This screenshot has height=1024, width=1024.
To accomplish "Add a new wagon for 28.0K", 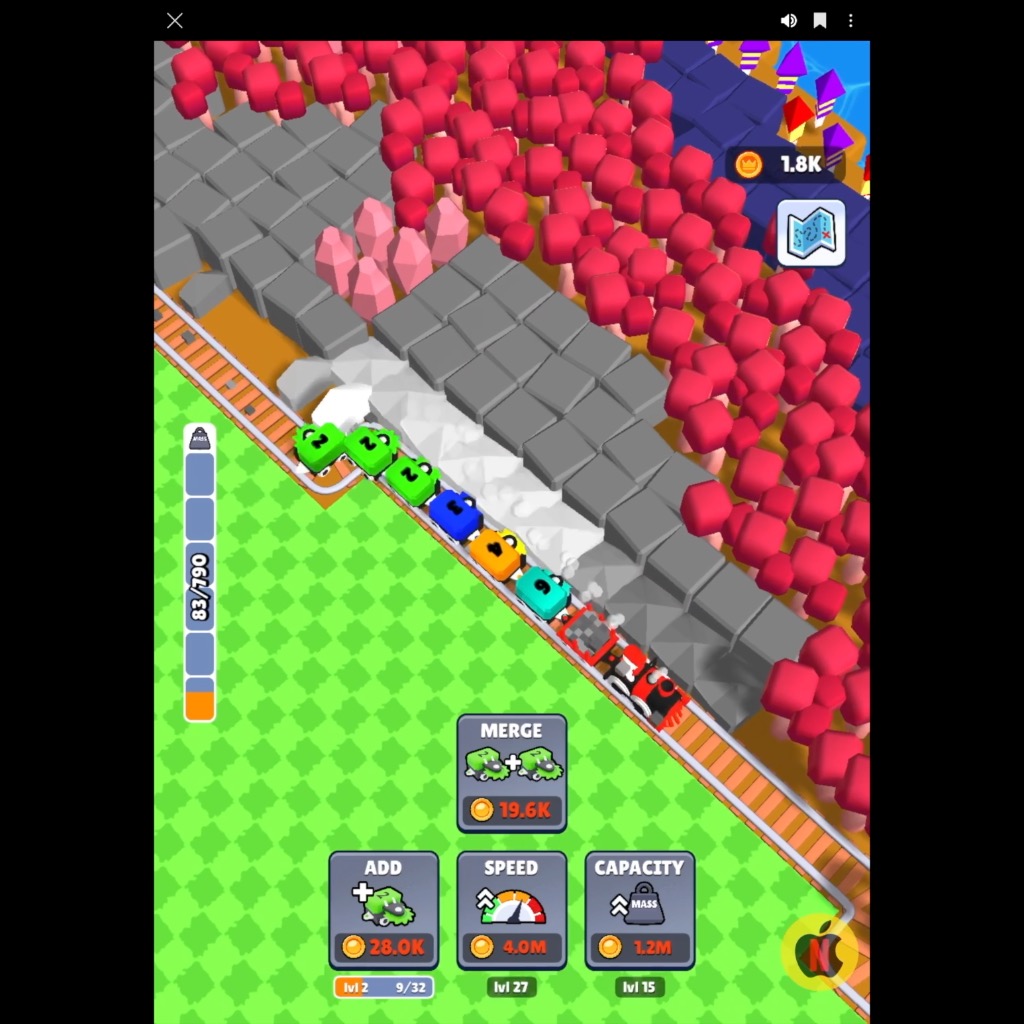I will click(x=384, y=910).
